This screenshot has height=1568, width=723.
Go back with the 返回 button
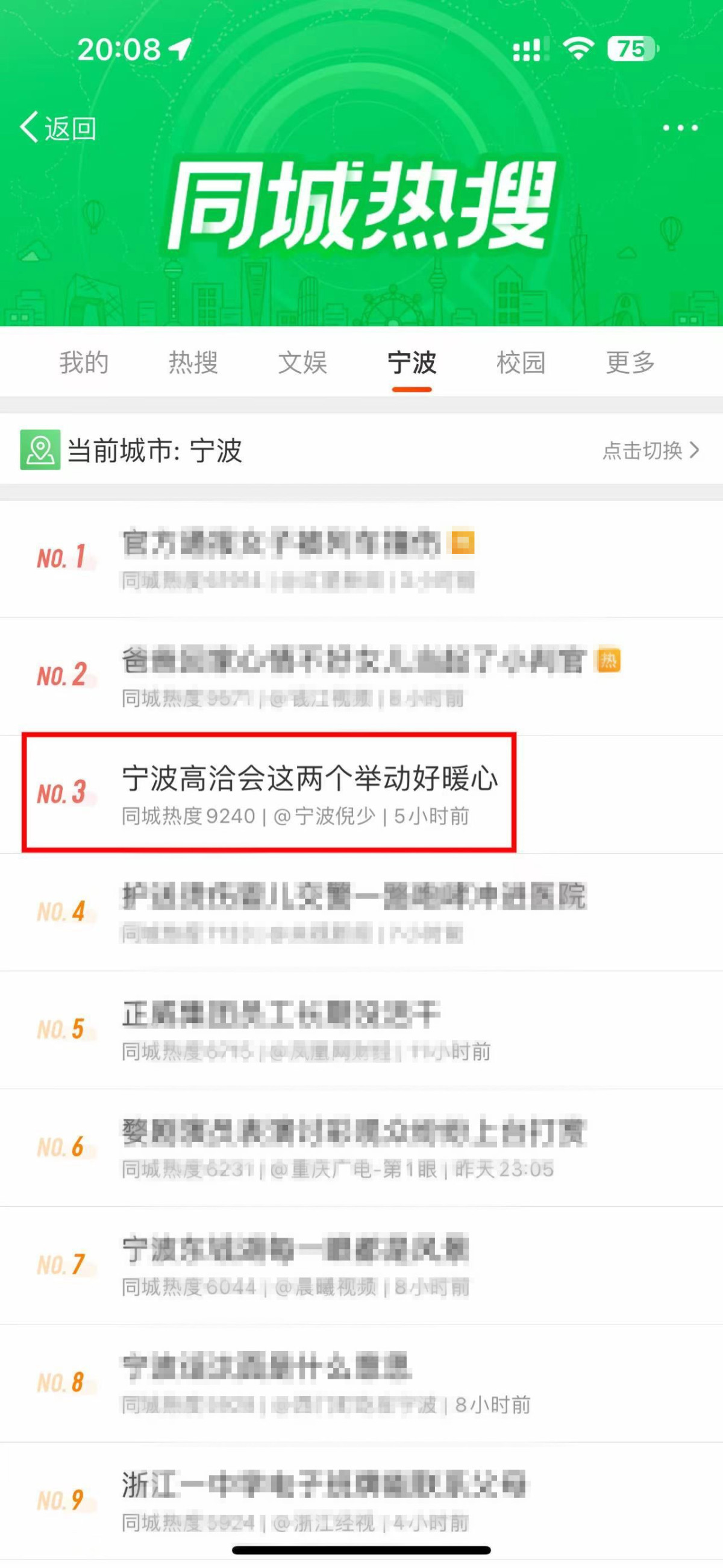[x=58, y=128]
